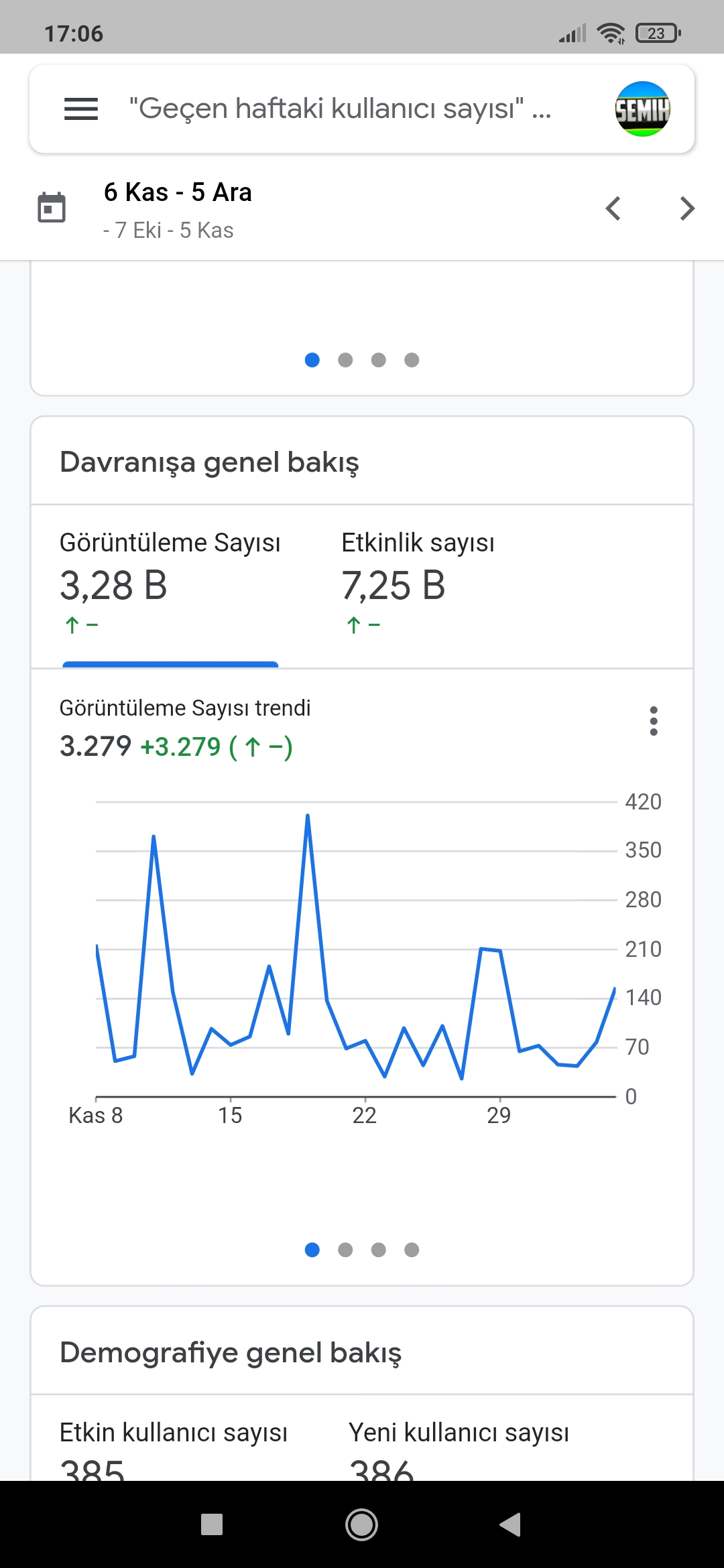
Task: Tap the system back button
Action: point(510,1524)
